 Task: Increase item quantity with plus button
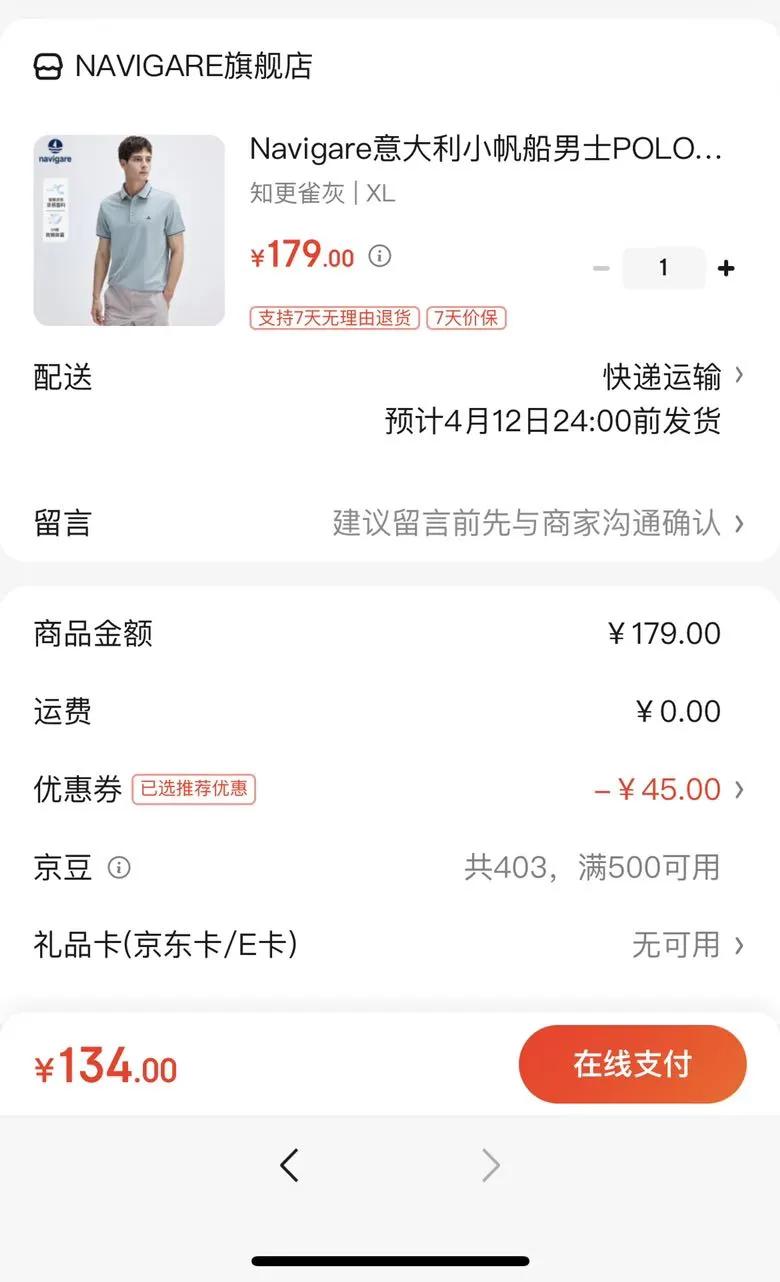(727, 268)
